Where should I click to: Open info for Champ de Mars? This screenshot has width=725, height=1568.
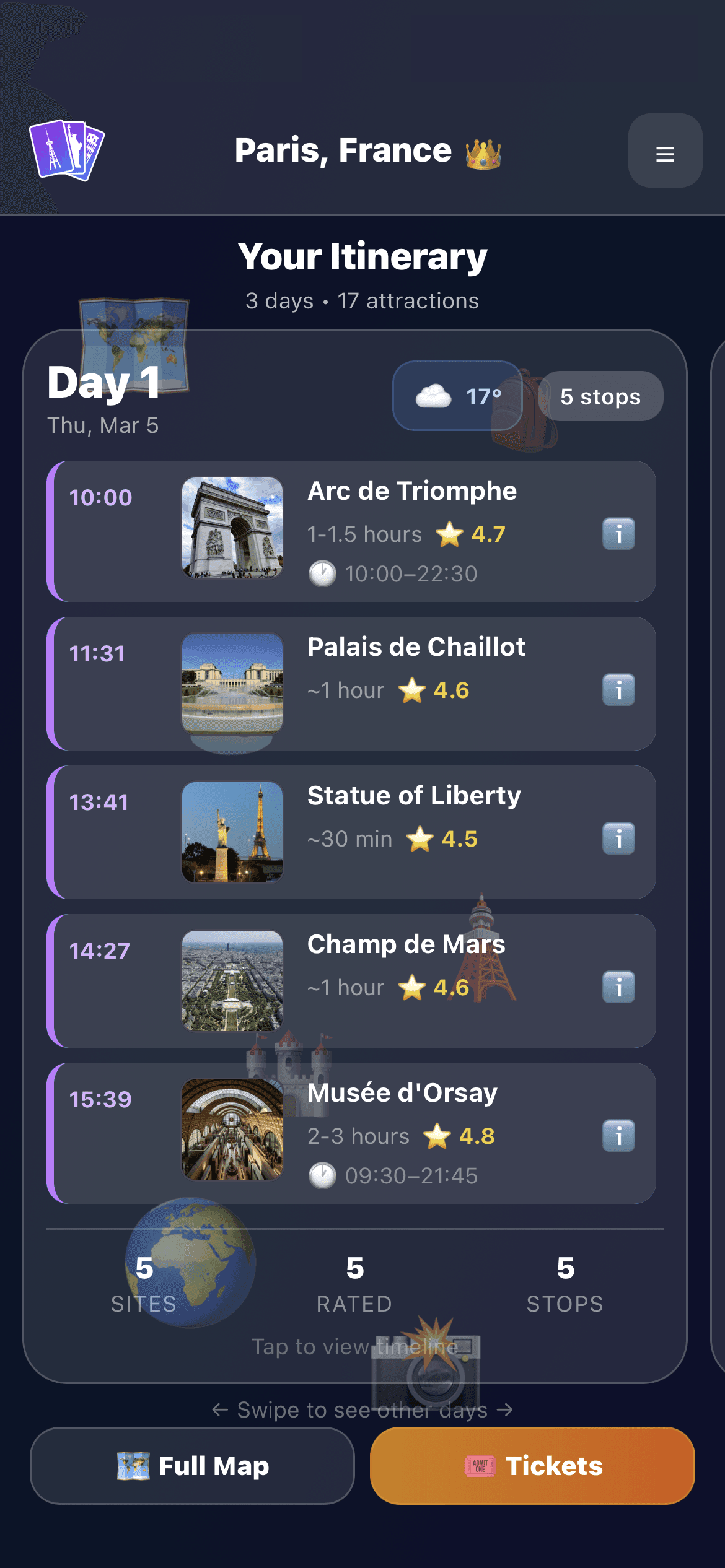pyautogui.click(x=618, y=986)
